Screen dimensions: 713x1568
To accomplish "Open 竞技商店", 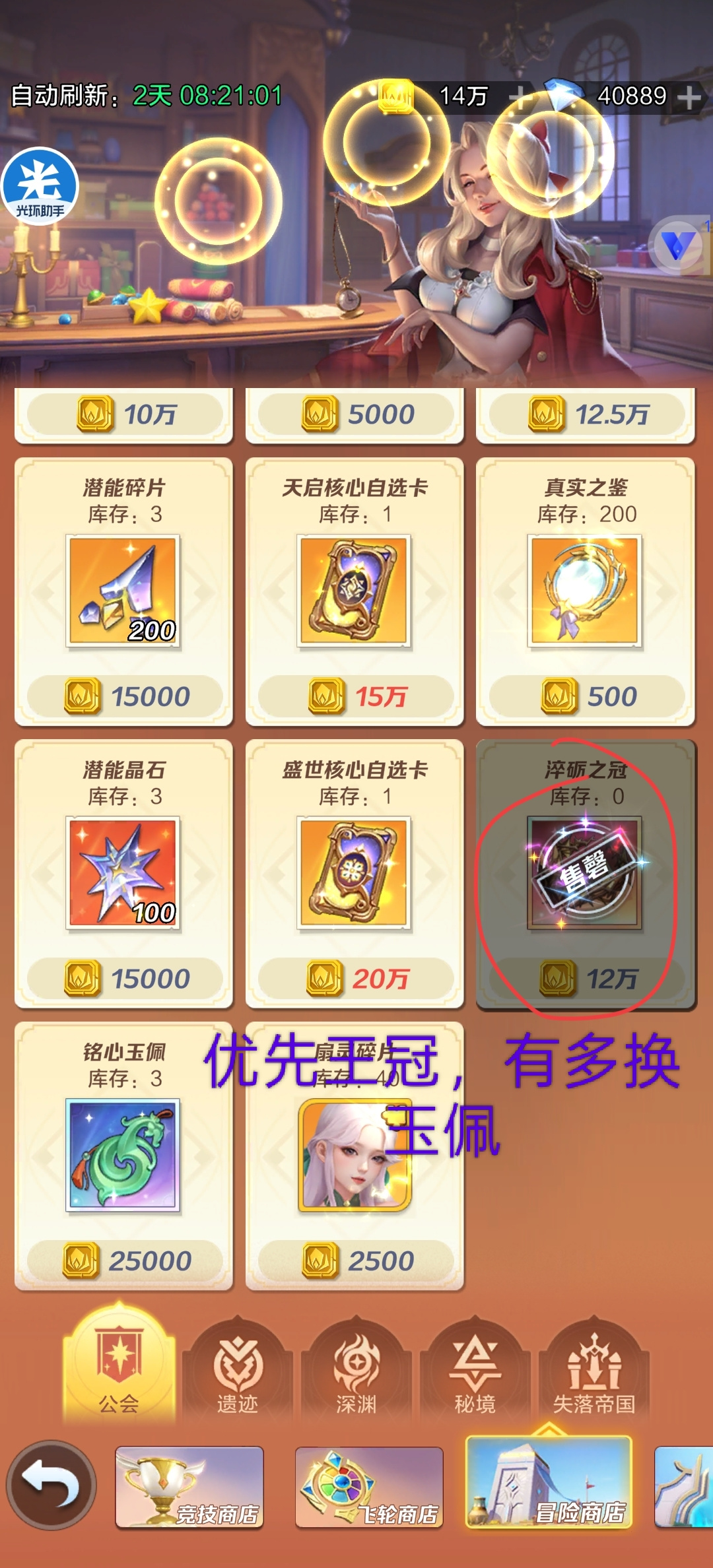I will click(x=189, y=1487).
